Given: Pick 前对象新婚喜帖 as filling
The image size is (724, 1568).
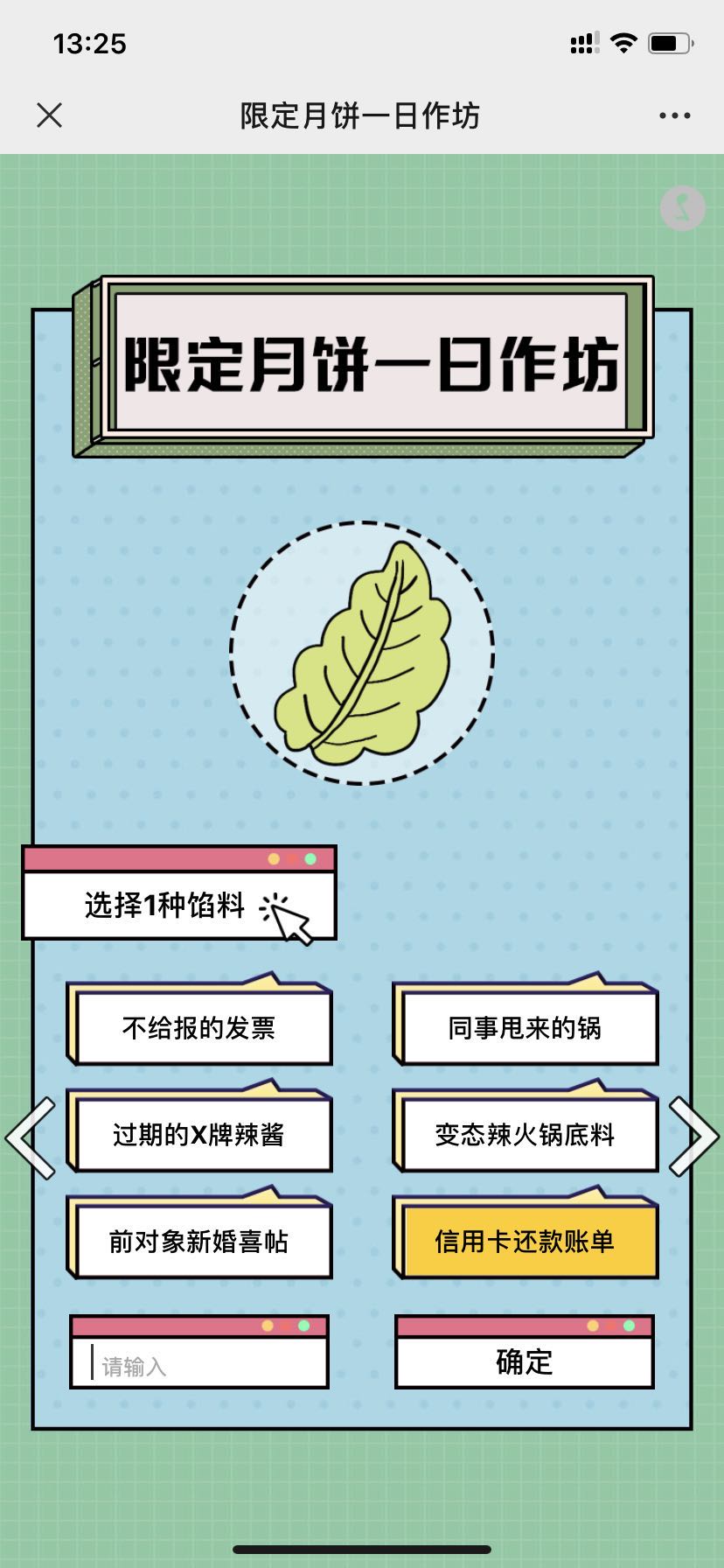Looking at the screenshot, I should pyautogui.click(x=199, y=1242).
